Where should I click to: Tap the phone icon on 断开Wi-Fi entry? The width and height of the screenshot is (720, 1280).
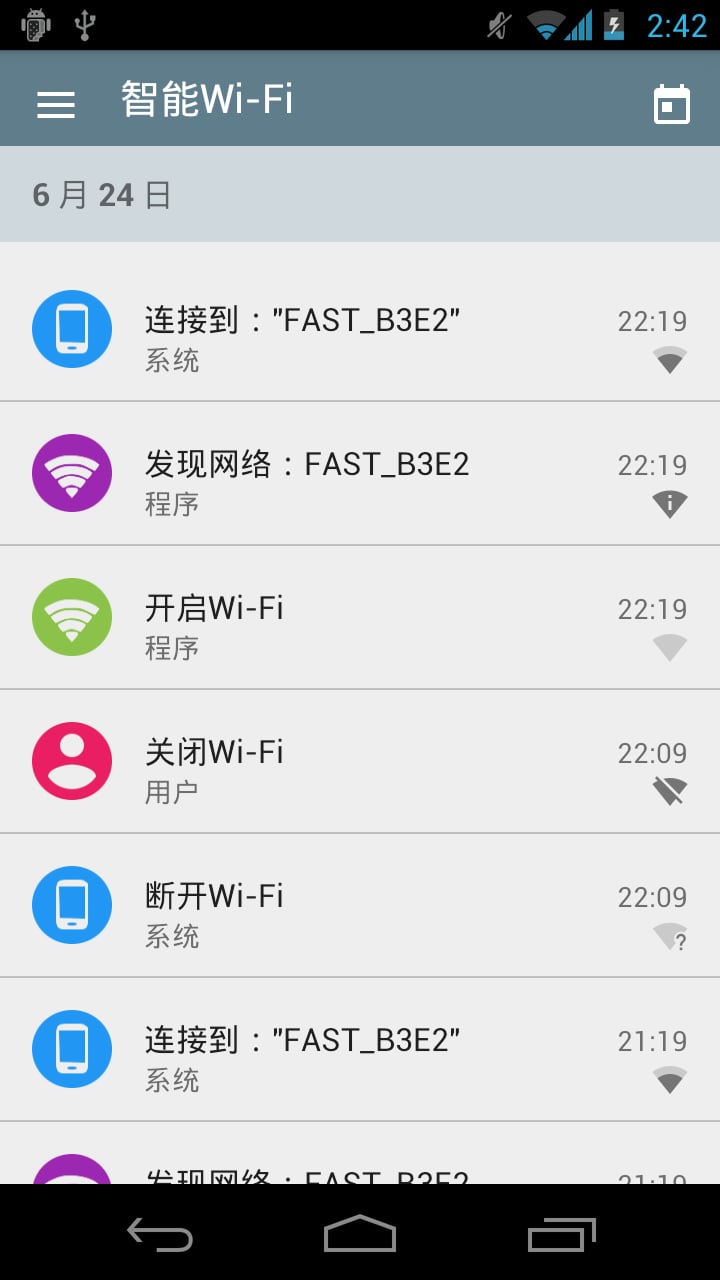click(71, 904)
